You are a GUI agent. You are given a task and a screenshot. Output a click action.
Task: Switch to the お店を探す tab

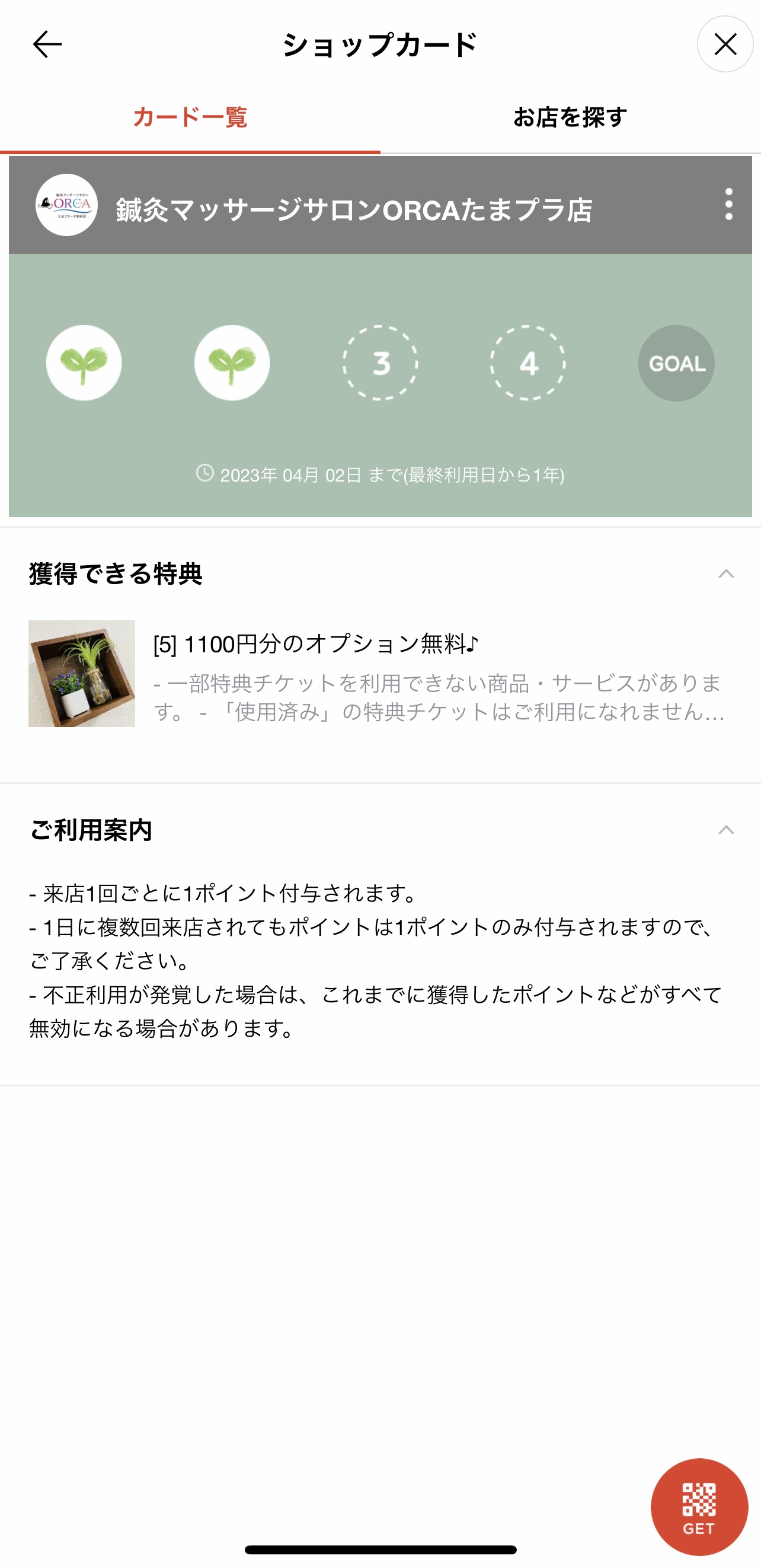570,117
